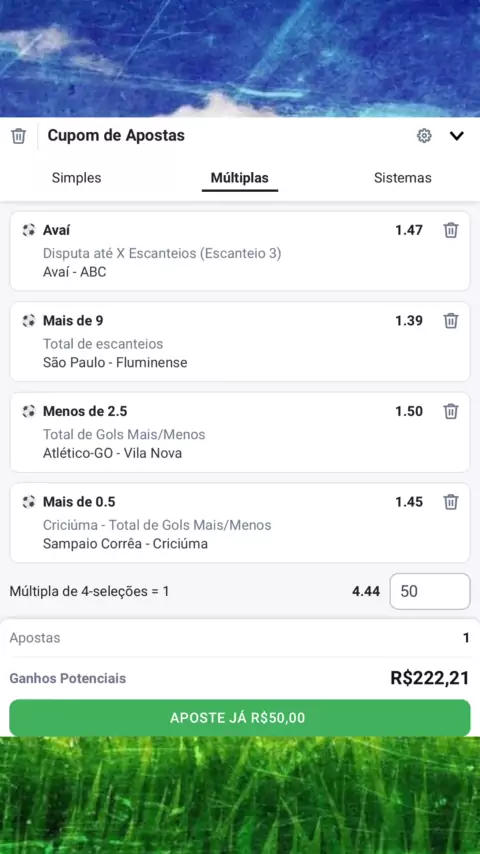This screenshot has height=854, width=480.
Task: Switch to the Sistemas tab
Action: pyautogui.click(x=403, y=178)
